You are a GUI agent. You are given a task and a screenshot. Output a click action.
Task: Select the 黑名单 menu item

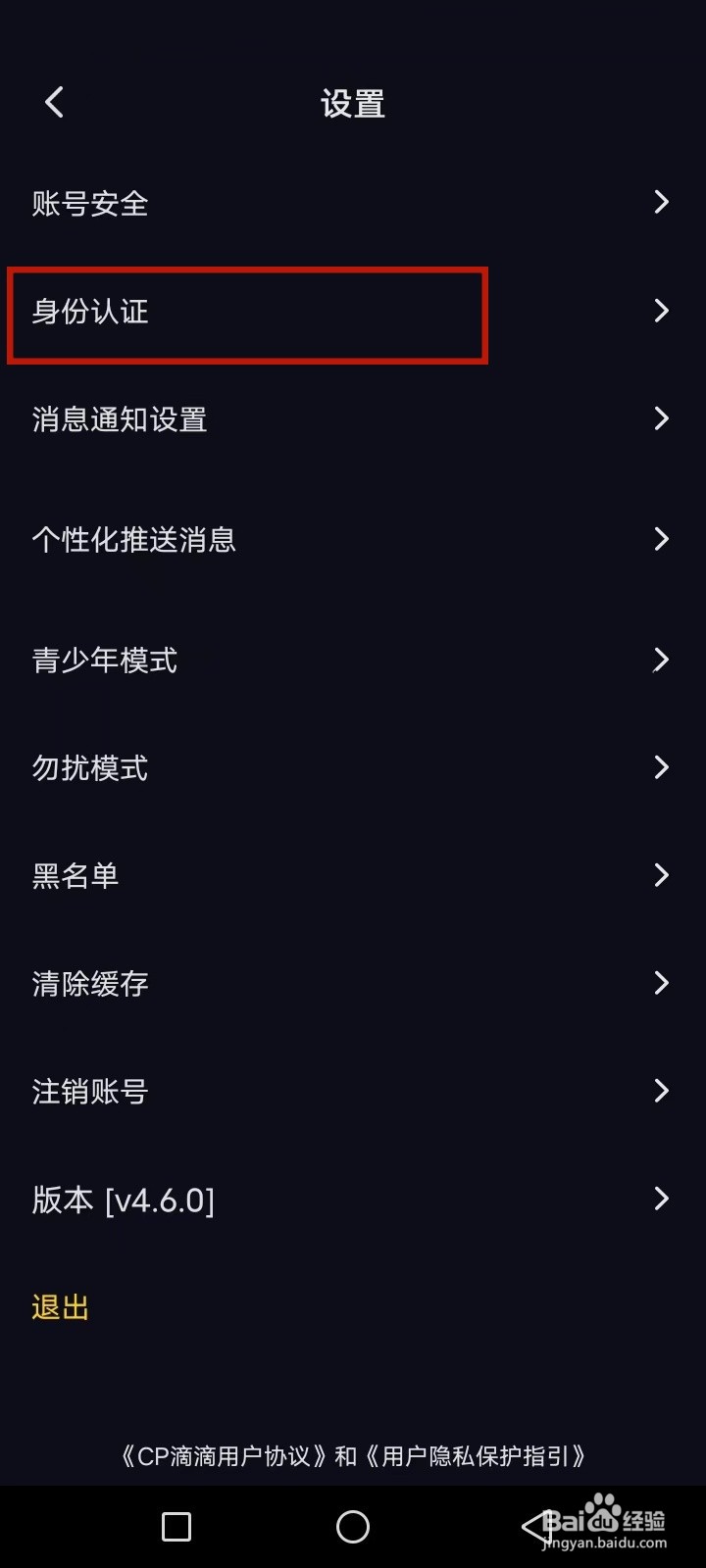coord(75,875)
